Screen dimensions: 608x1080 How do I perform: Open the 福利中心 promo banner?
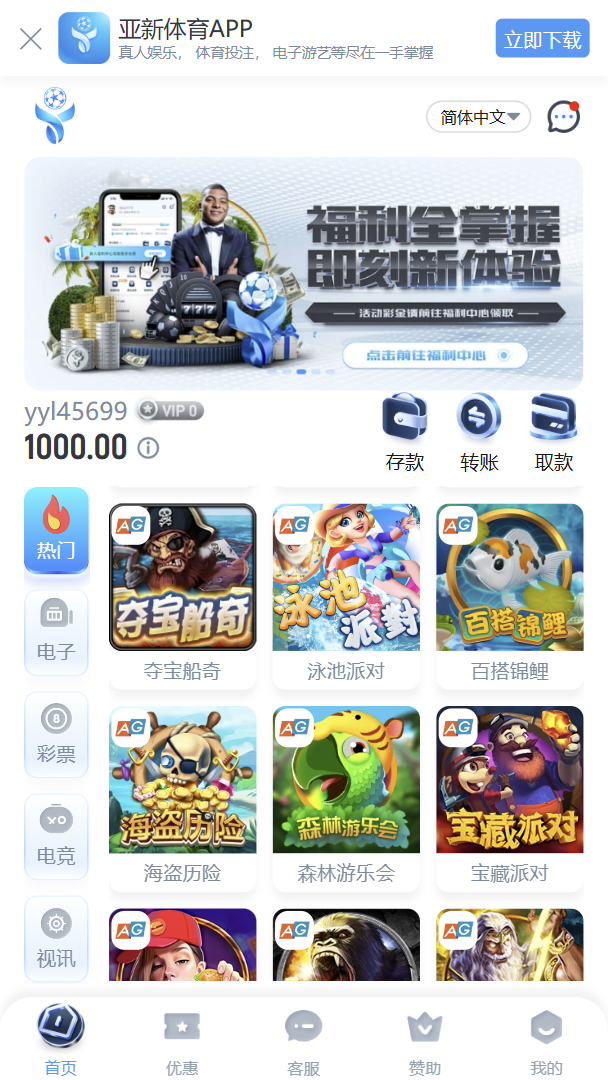coord(304,272)
